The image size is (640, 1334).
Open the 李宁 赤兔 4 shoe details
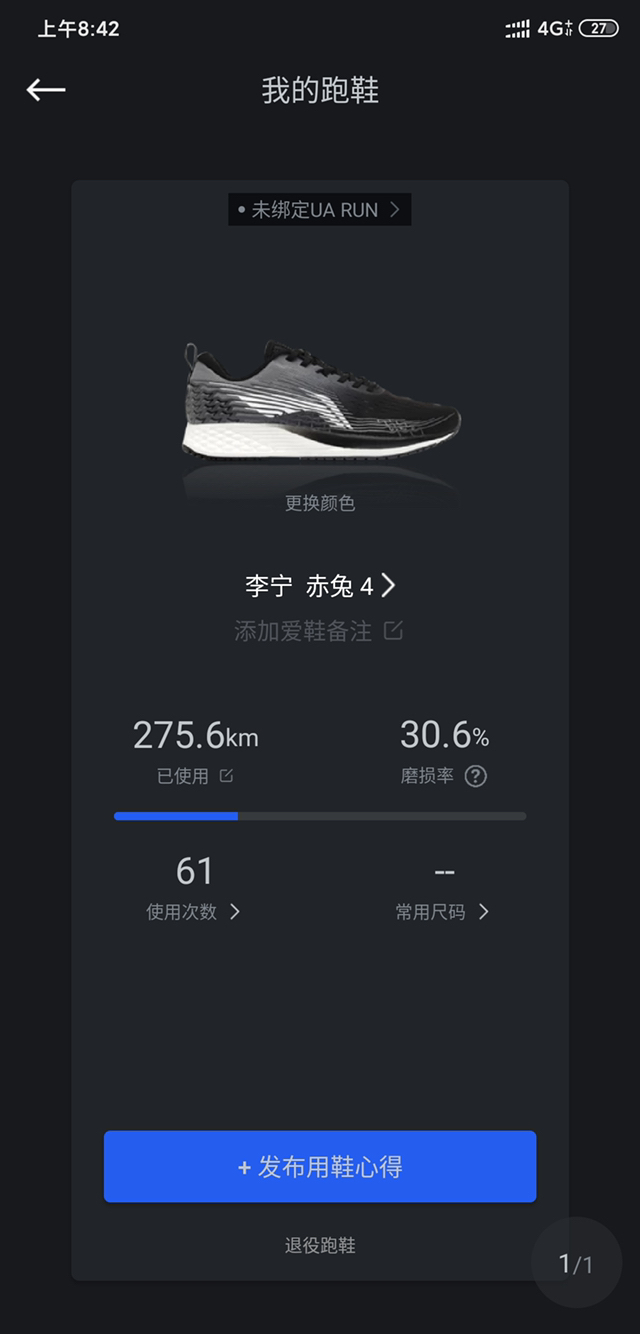[x=320, y=586]
